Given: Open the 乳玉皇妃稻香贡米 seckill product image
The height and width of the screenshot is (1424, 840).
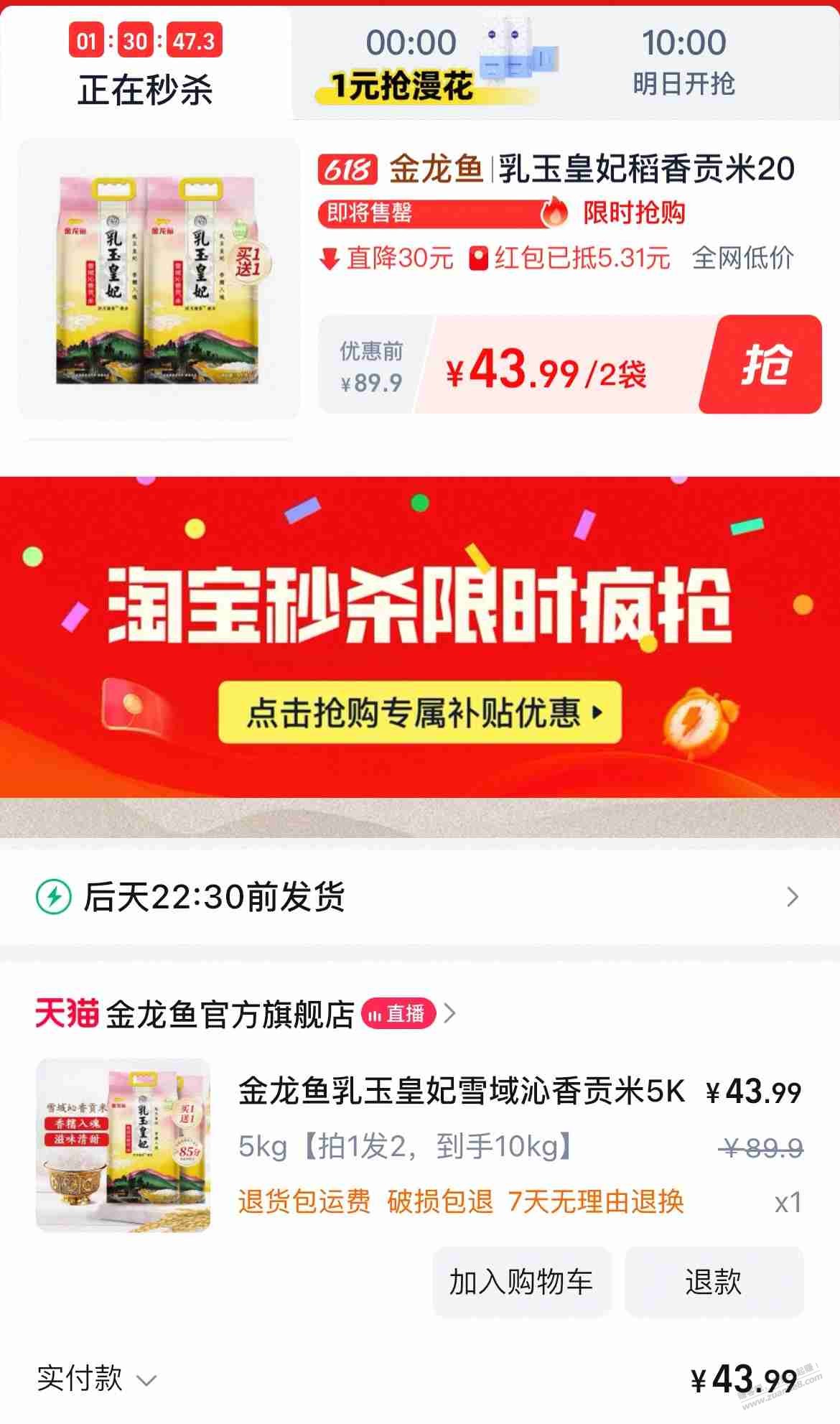Looking at the screenshot, I should pos(159,279).
